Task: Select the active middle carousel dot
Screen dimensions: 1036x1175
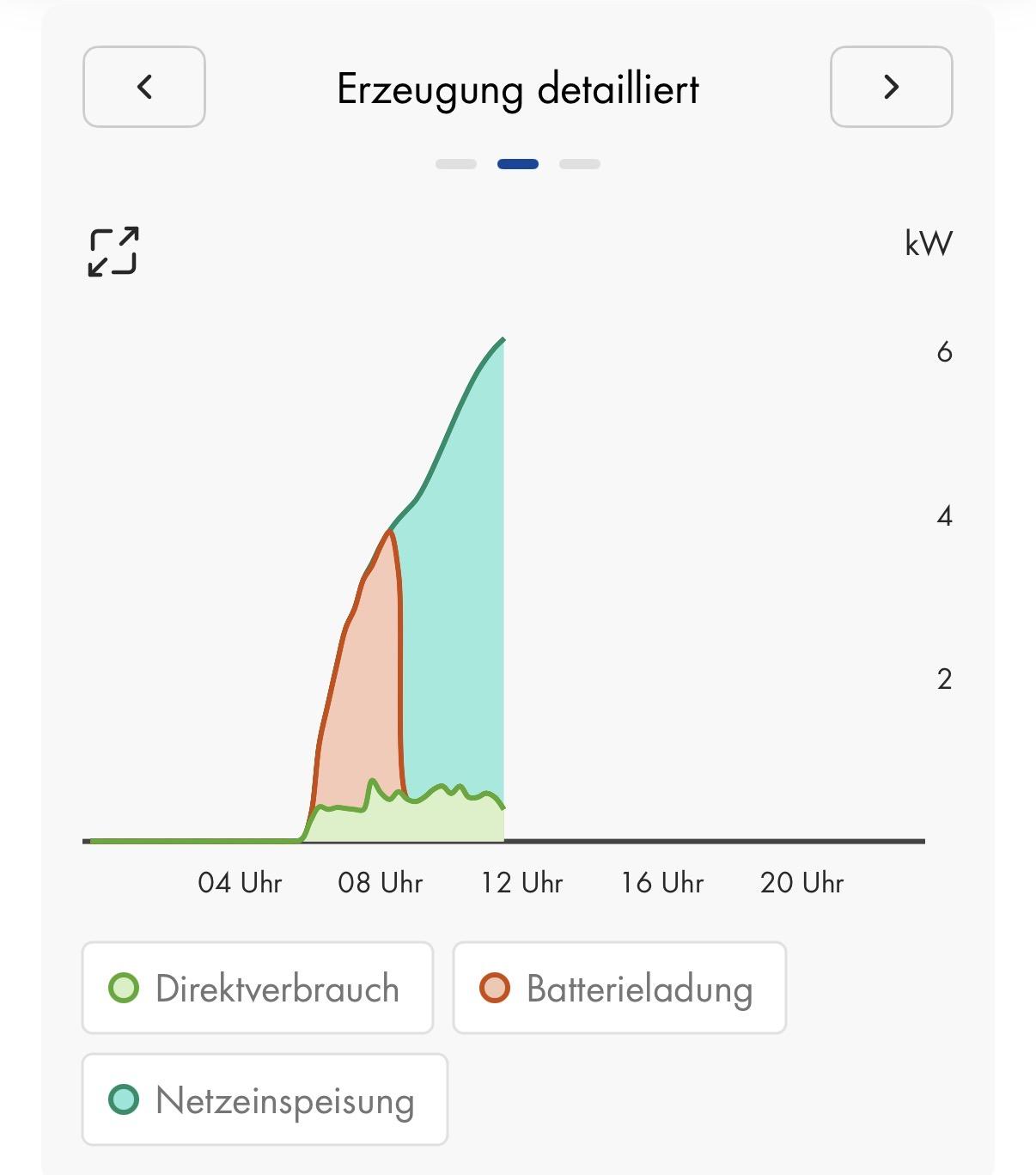Action: [518, 163]
